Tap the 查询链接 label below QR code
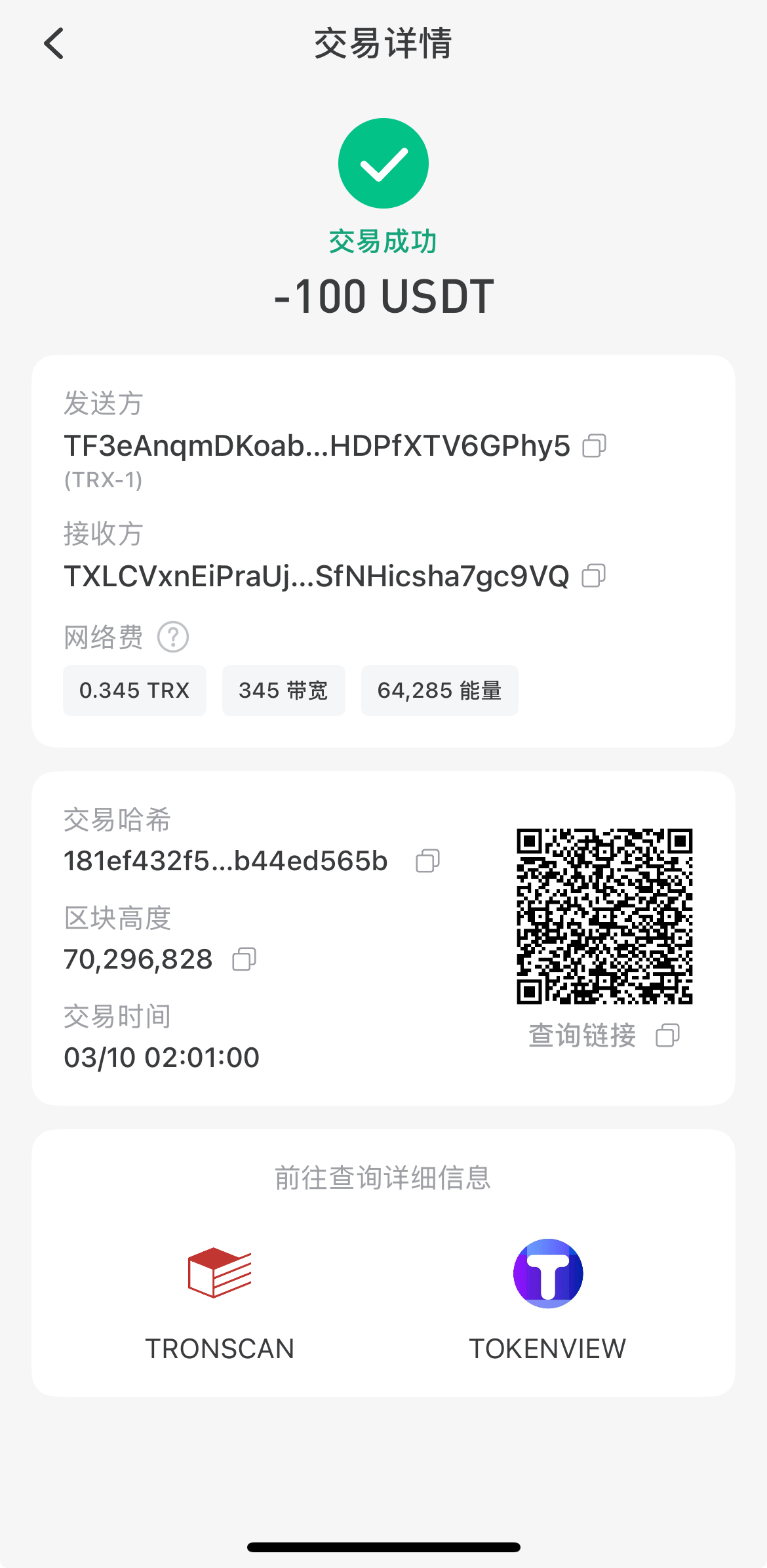The image size is (767, 1568). (582, 1035)
